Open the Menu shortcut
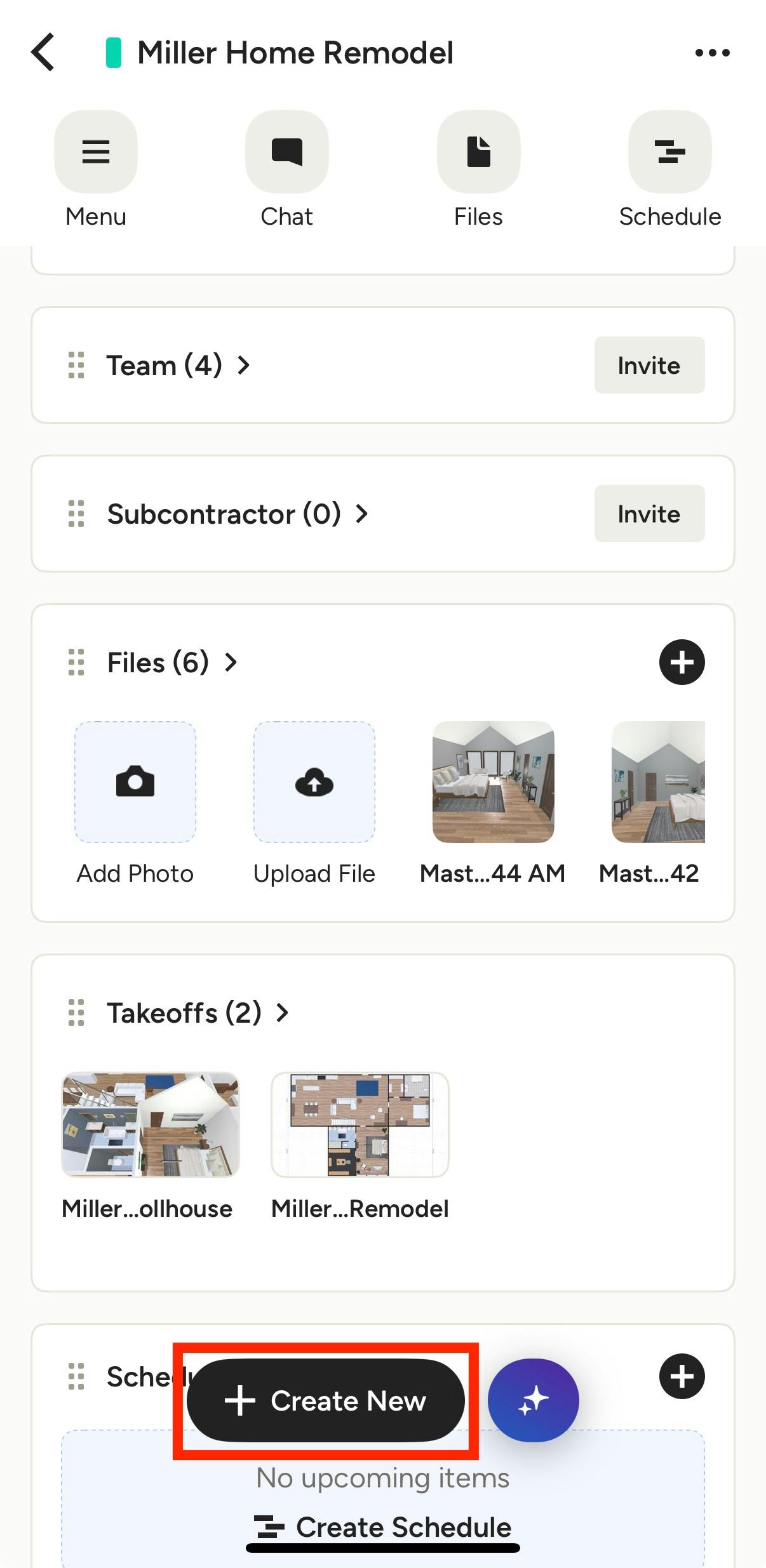 [x=96, y=152]
